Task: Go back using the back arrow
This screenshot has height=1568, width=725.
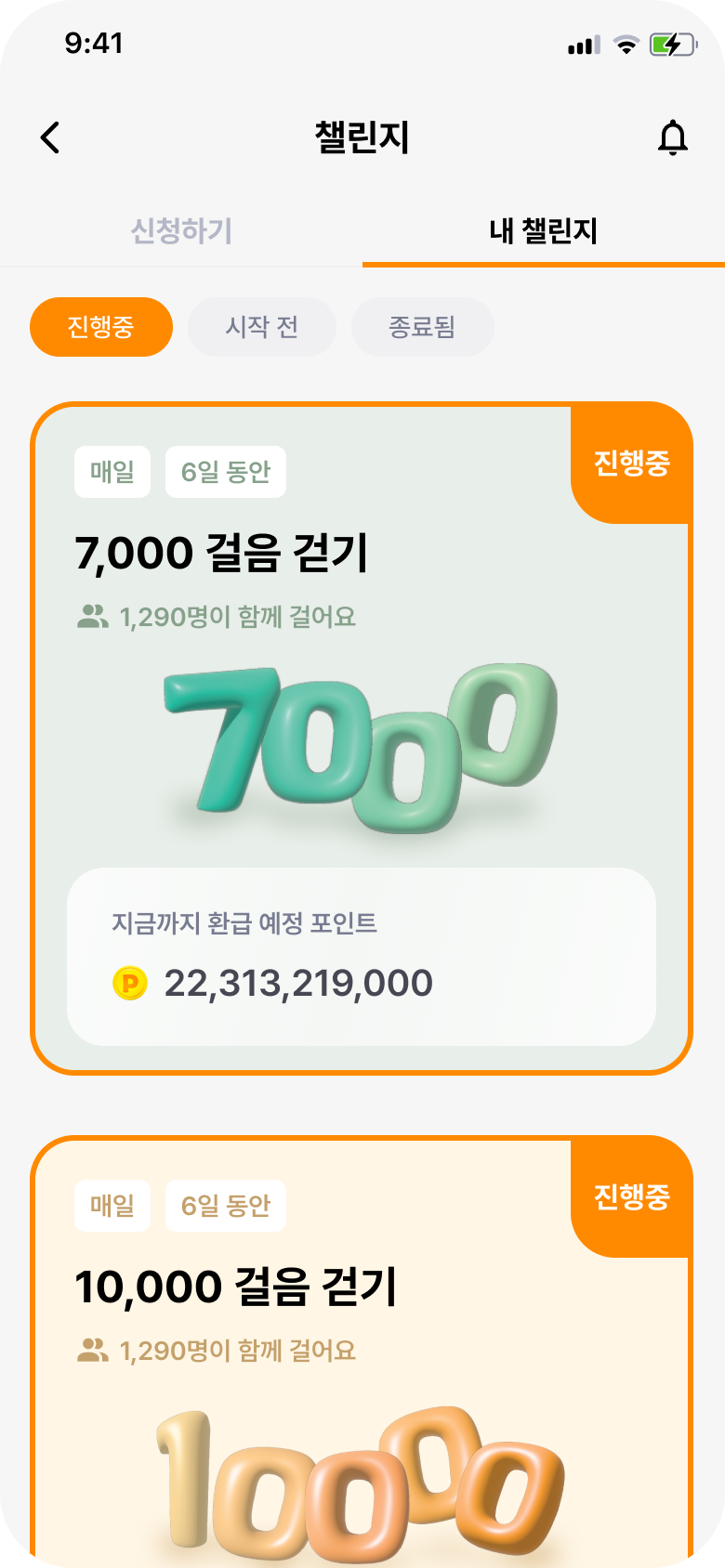Action: tap(51, 138)
